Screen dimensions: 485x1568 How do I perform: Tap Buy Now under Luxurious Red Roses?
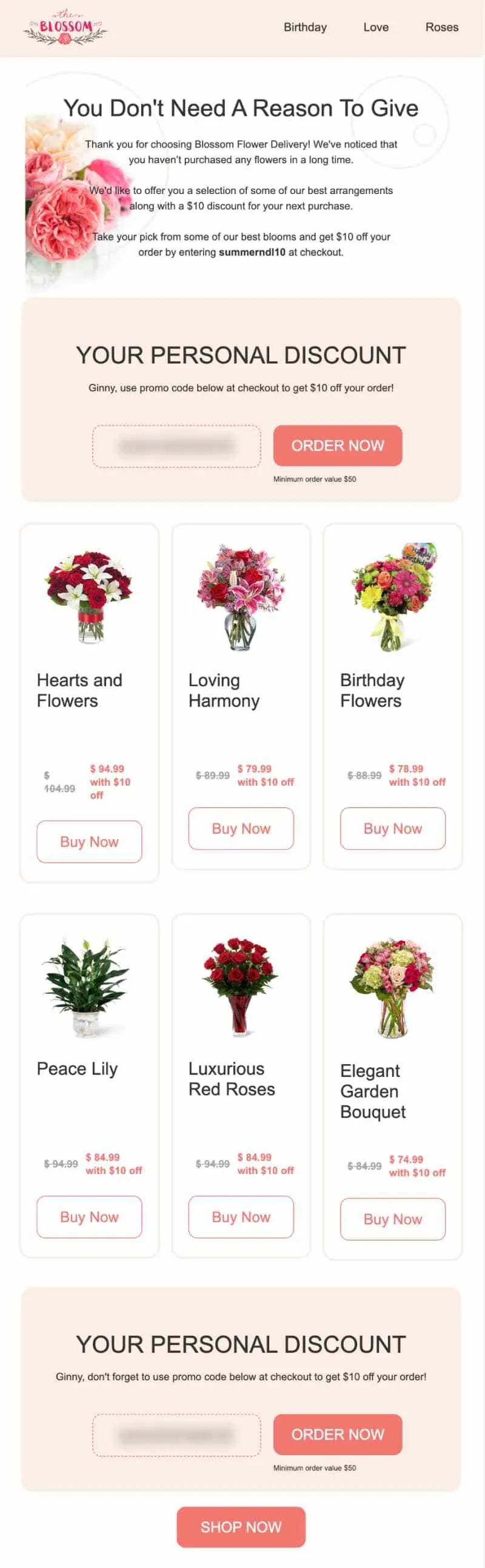pos(240,1216)
